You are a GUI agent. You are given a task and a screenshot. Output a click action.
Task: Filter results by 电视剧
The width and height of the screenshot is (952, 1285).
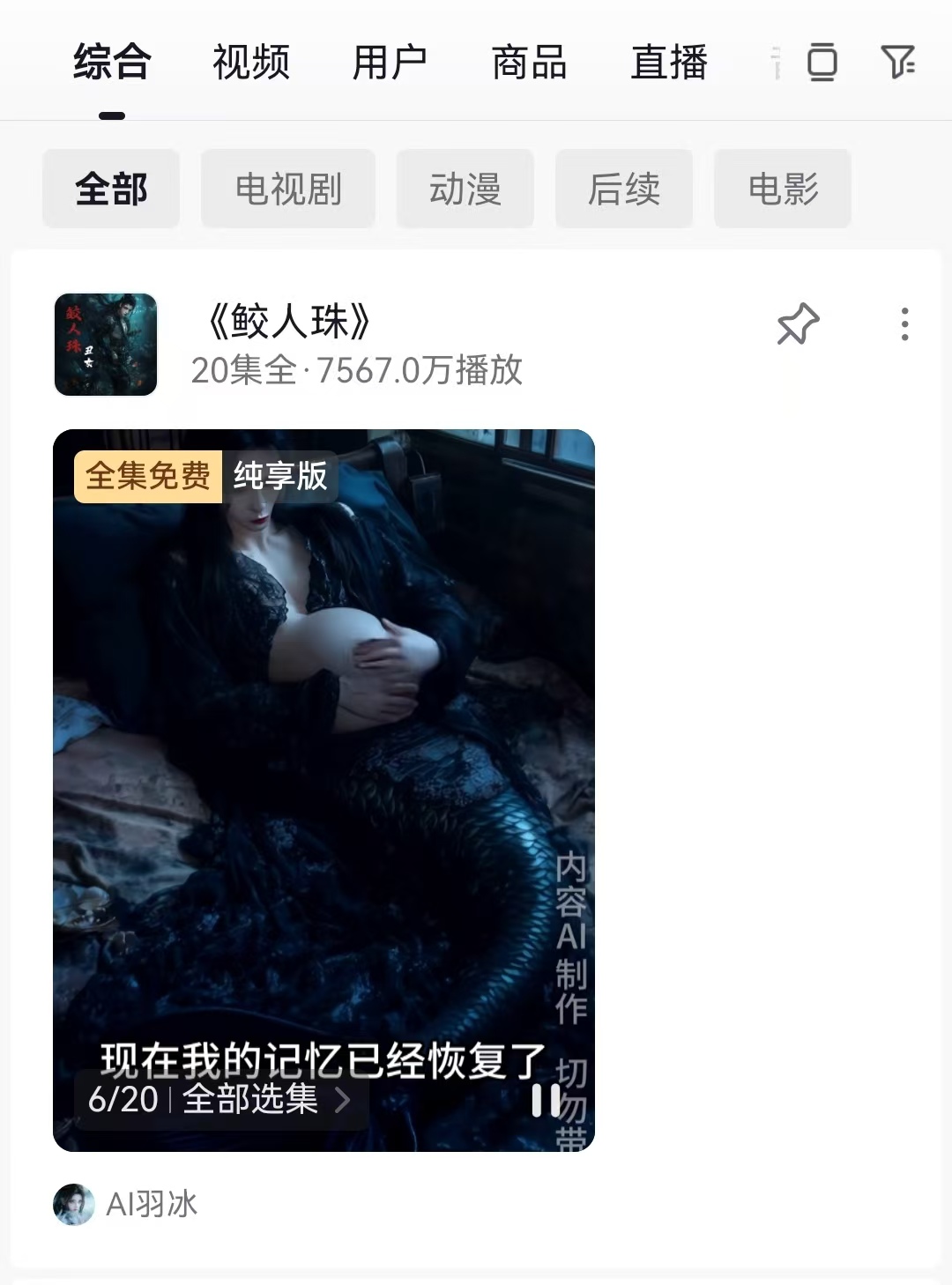click(288, 189)
